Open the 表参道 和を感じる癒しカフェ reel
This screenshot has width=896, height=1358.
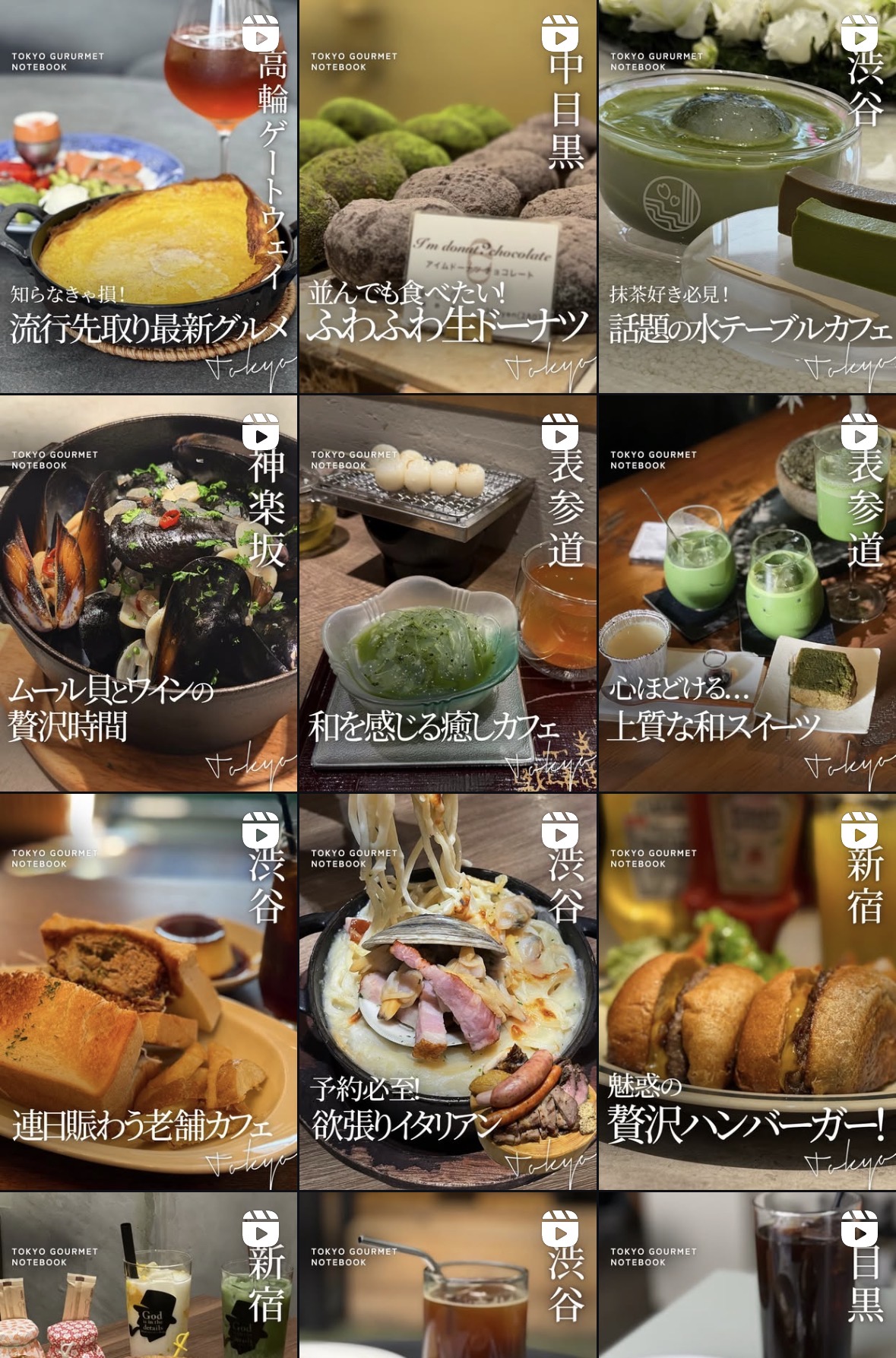pos(448,593)
